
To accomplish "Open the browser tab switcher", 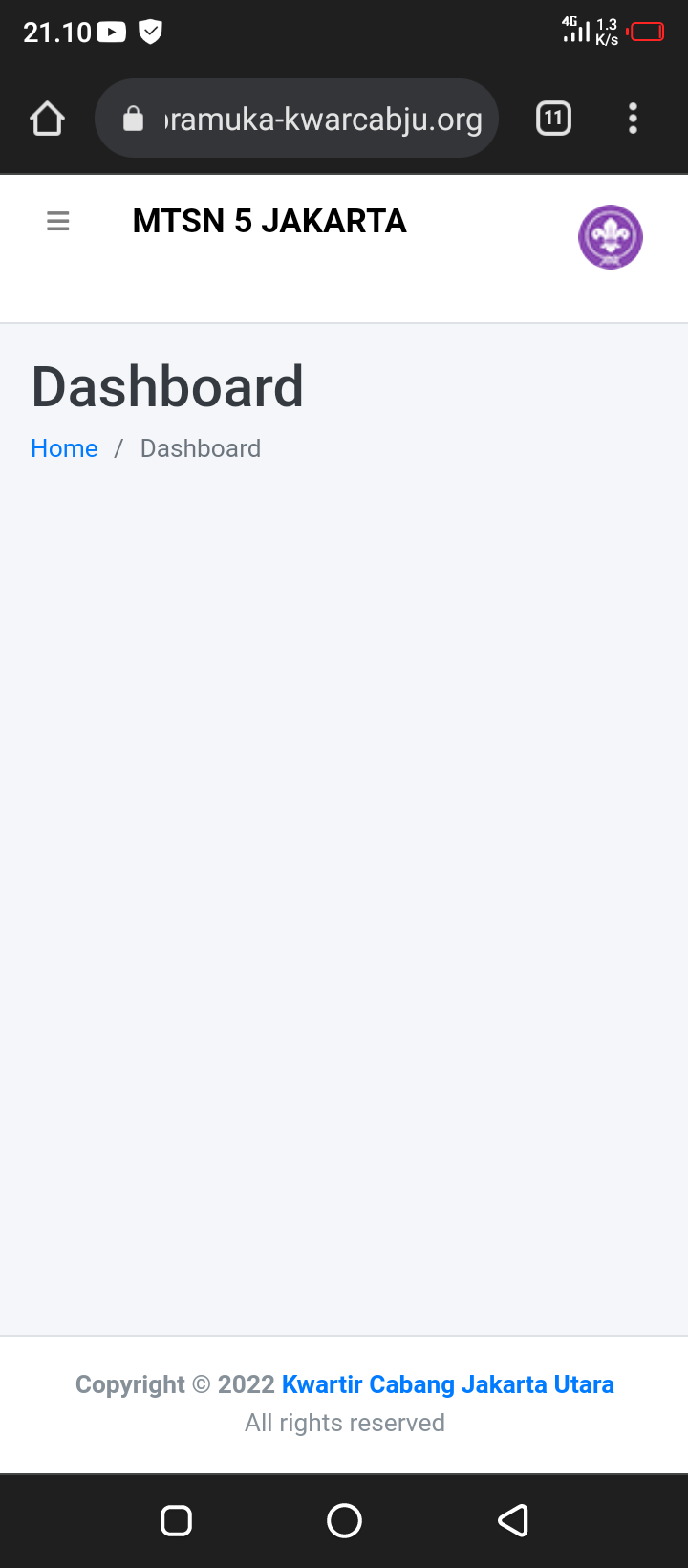I will (553, 119).
